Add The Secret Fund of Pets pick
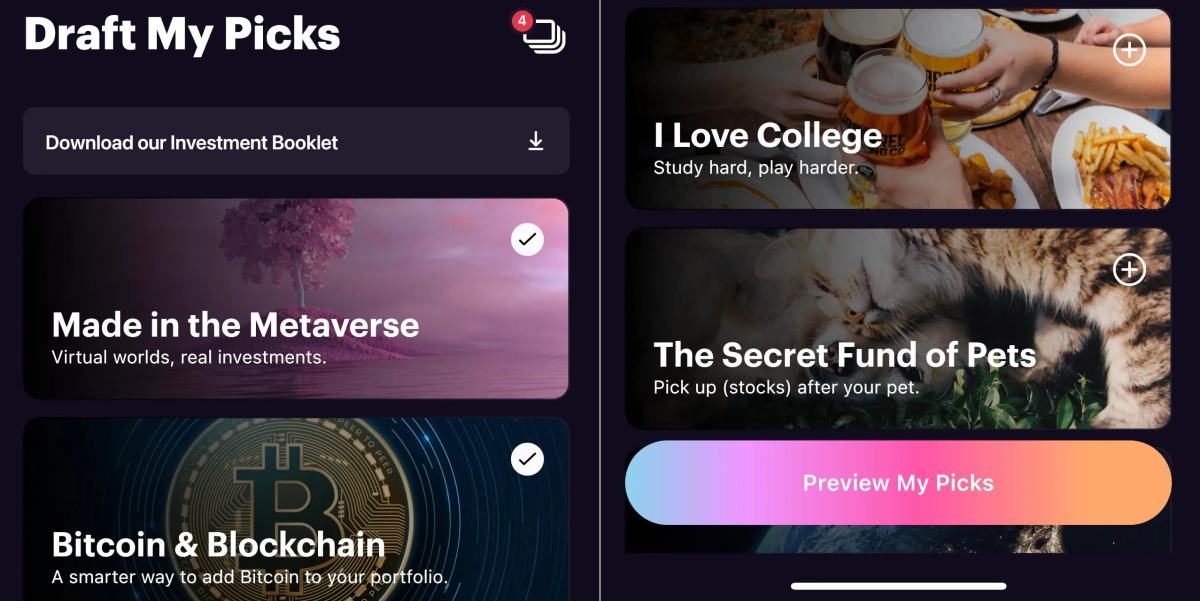 point(1129,269)
